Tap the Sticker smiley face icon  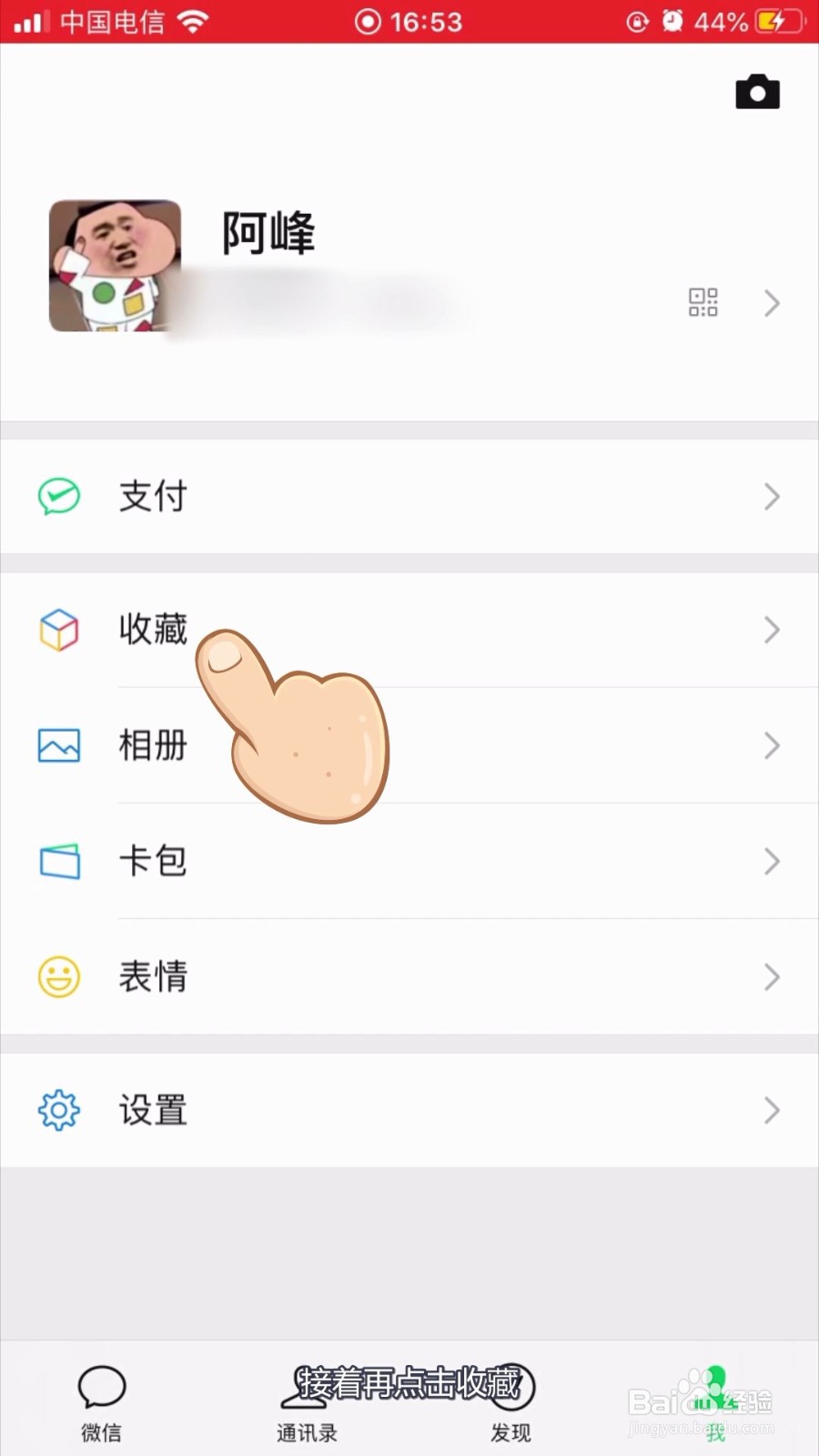click(58, 976)
